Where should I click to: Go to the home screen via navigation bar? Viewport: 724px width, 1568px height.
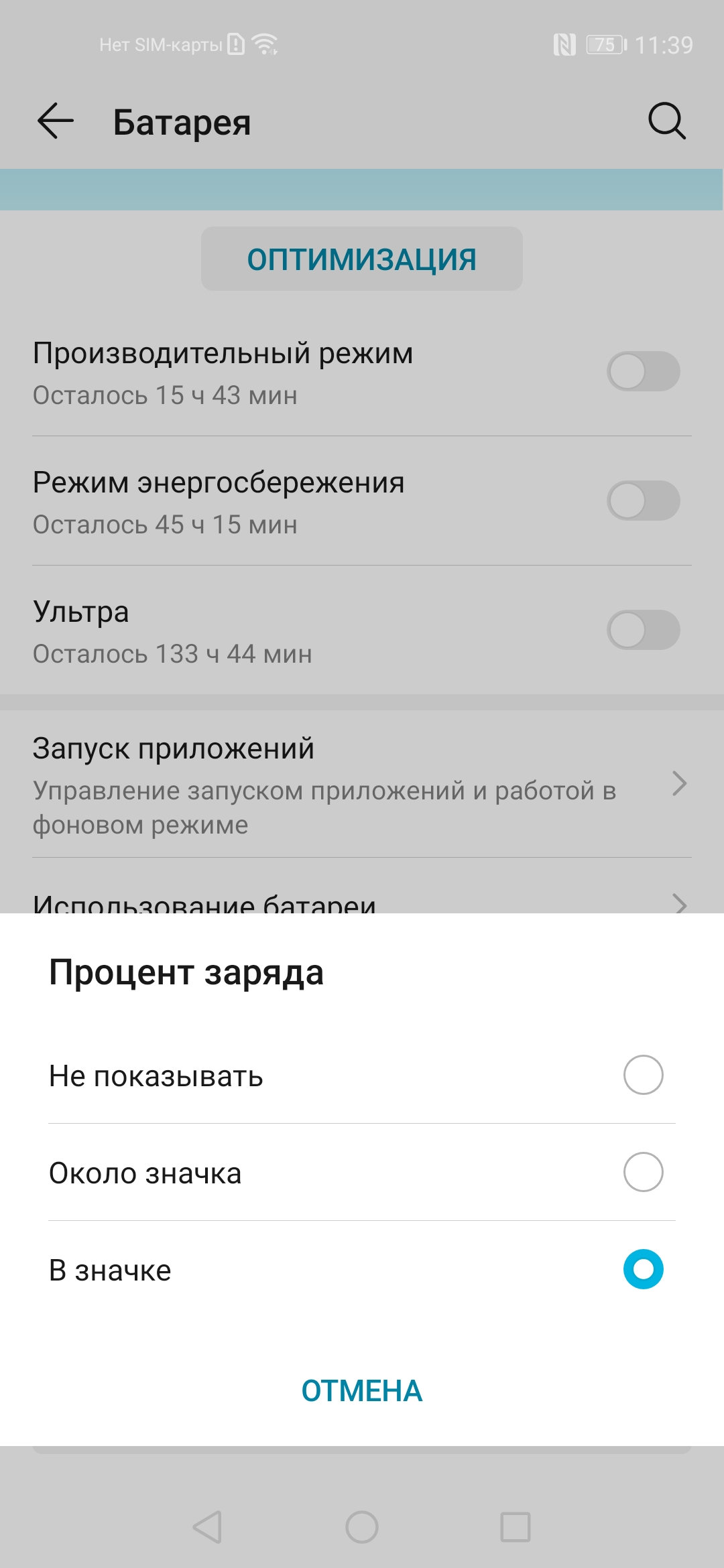pos(362,1528)
